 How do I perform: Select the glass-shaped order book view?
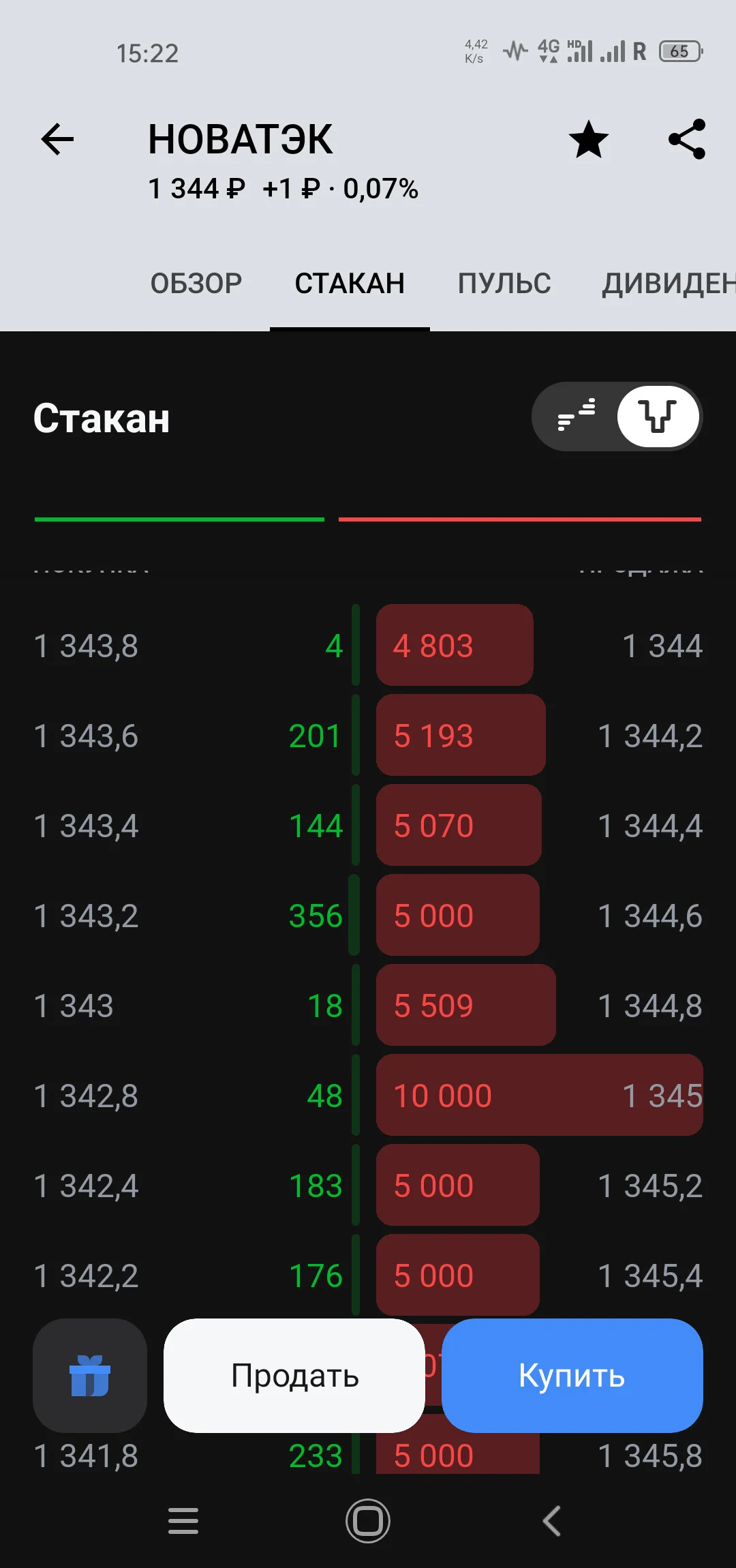pos(658,416)
